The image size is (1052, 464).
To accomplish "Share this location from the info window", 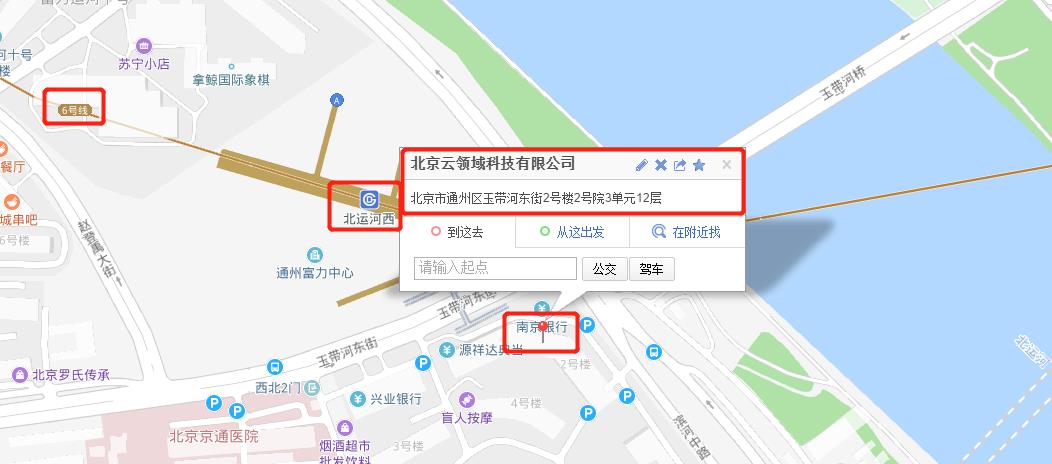I will [x=680, y=165].
